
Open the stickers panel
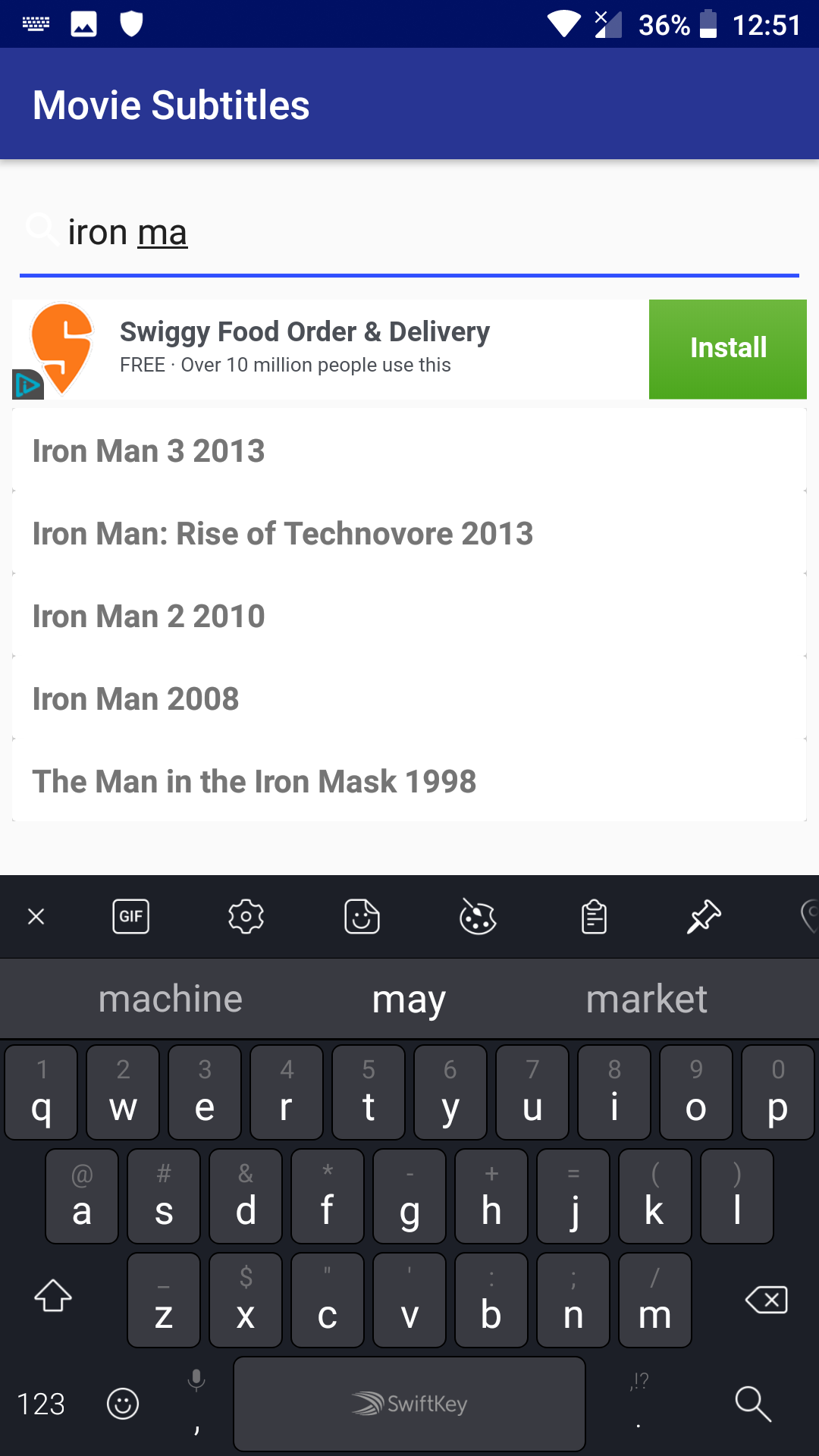[362, 916]
